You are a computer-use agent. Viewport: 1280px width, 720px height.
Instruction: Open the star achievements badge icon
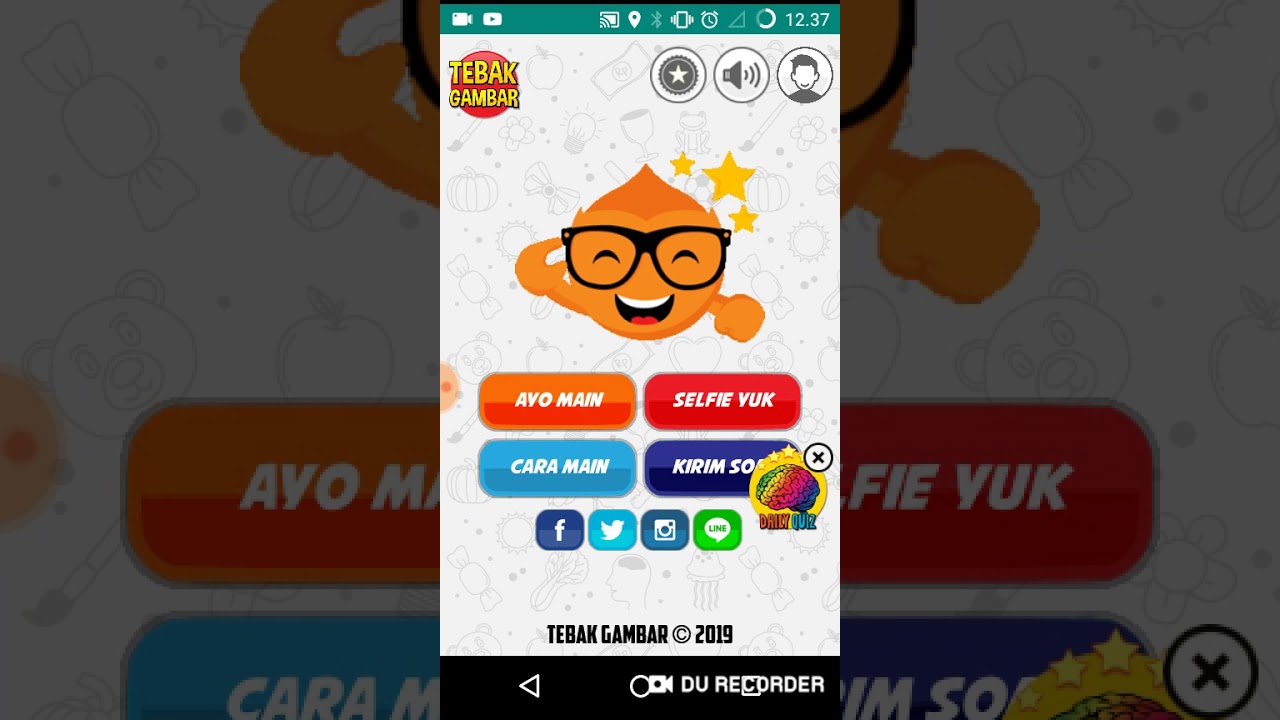[x=678, y=75]
